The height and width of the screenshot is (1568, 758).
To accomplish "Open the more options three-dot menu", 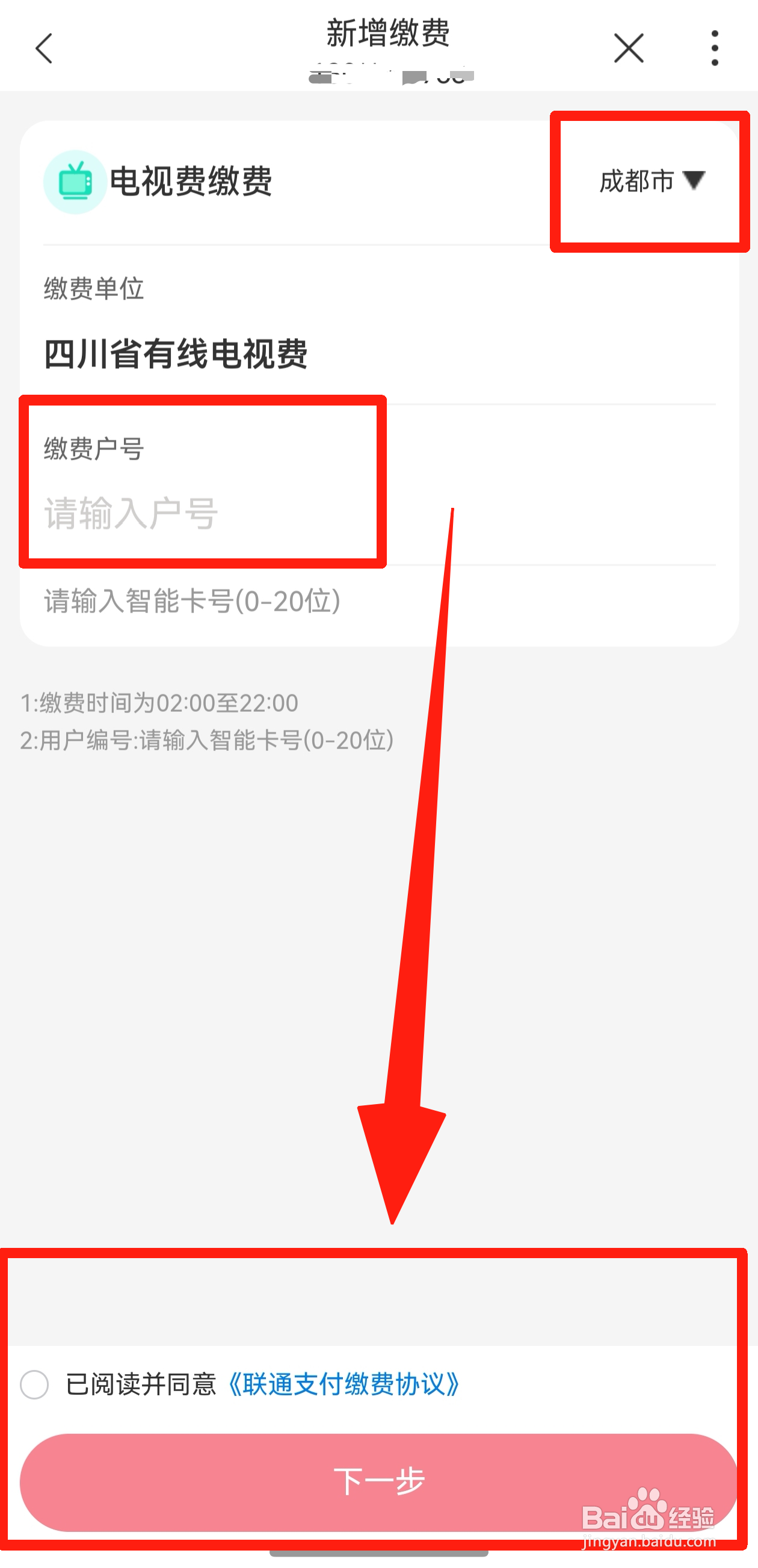I will coord(715,48).
